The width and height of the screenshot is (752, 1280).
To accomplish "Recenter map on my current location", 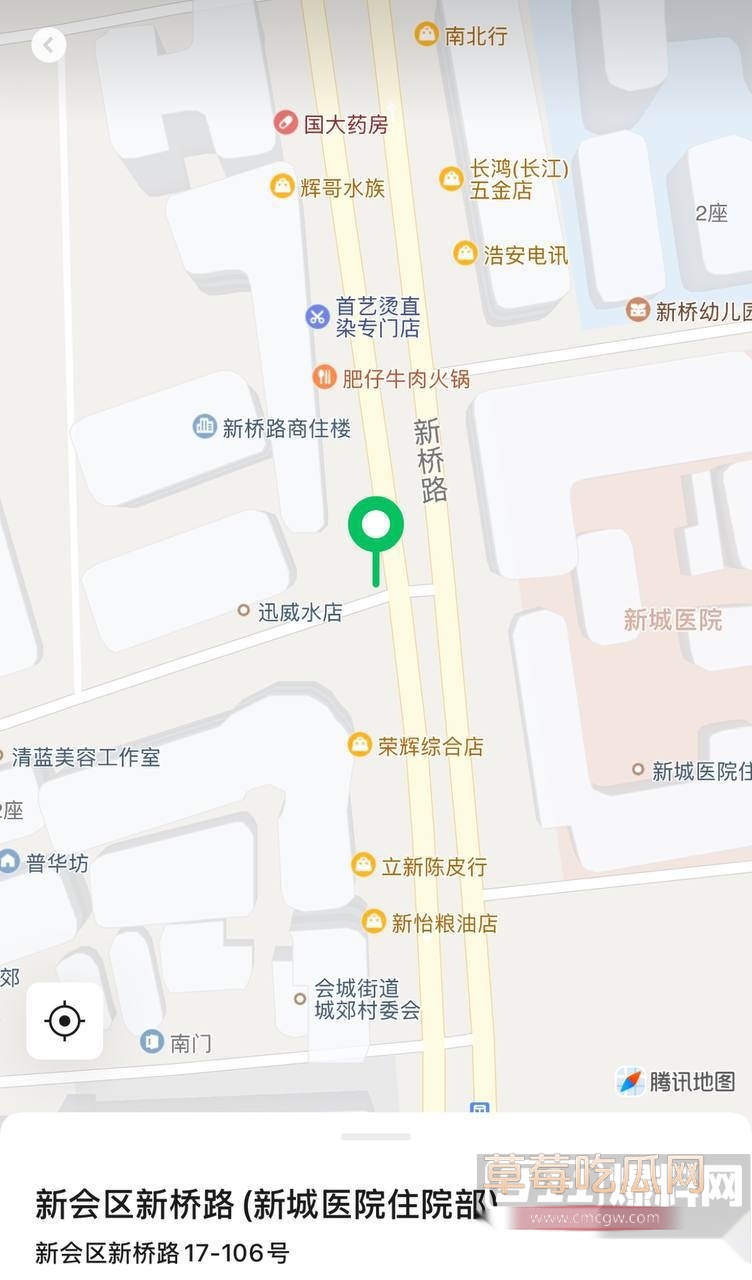I will click(65, 1021).
